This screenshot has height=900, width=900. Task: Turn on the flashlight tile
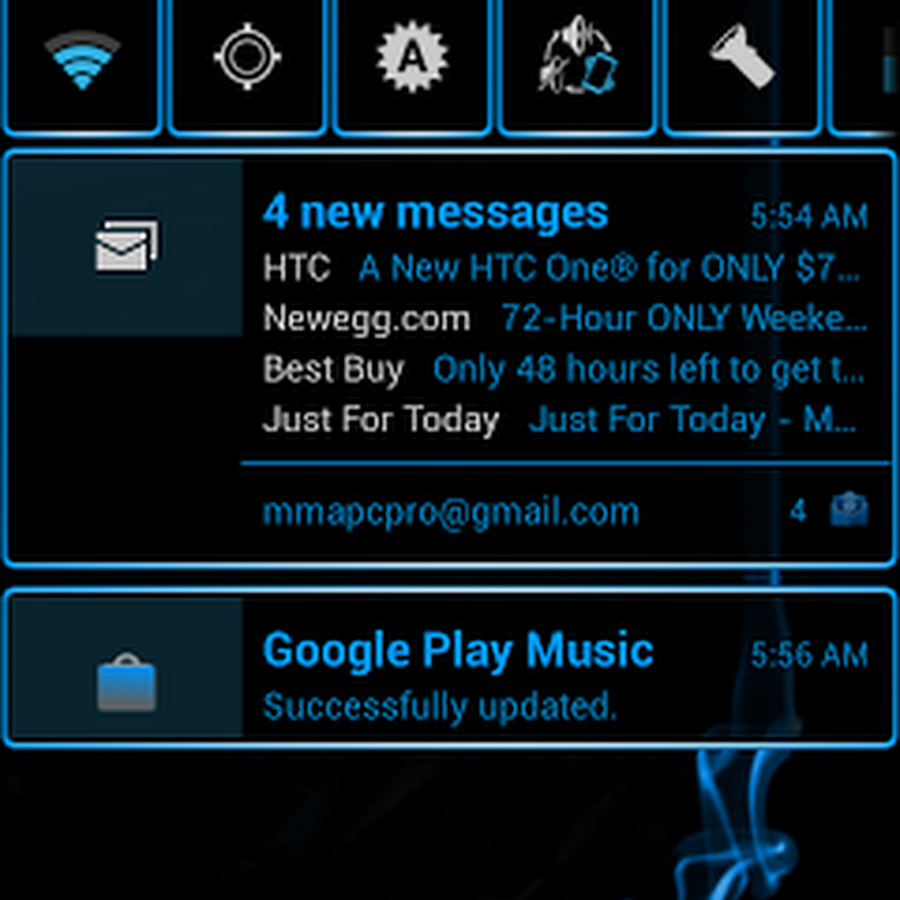tap(742, 60)
